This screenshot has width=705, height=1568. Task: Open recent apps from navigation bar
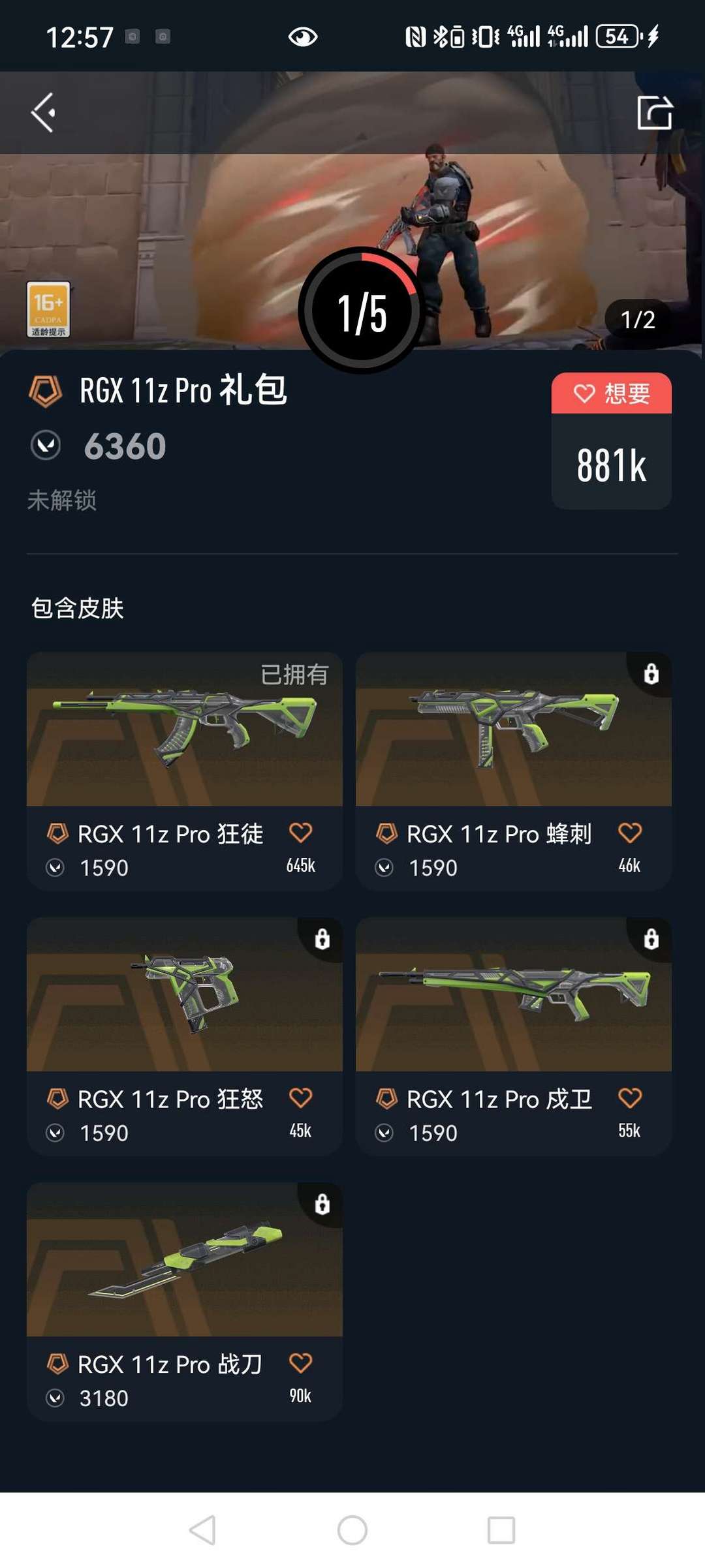(501, 1530)
